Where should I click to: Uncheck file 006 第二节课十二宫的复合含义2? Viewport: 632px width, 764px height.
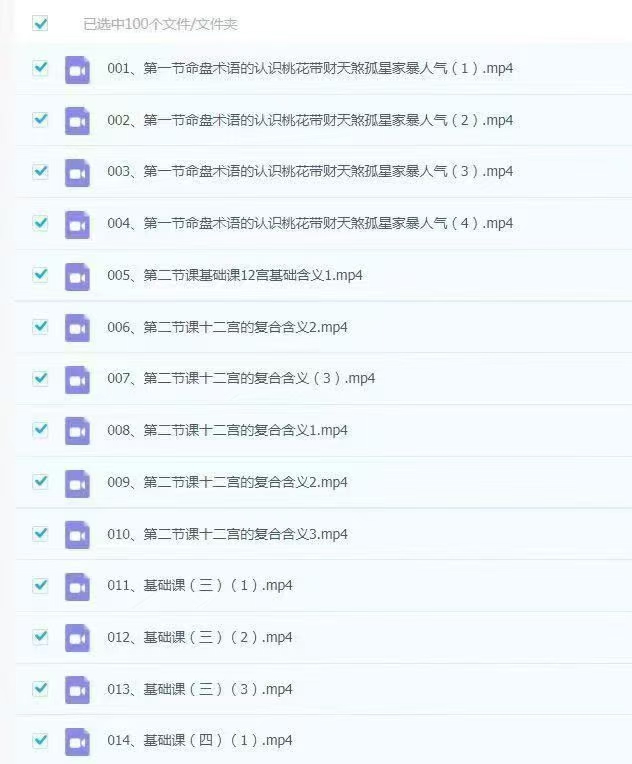(40, 326)
